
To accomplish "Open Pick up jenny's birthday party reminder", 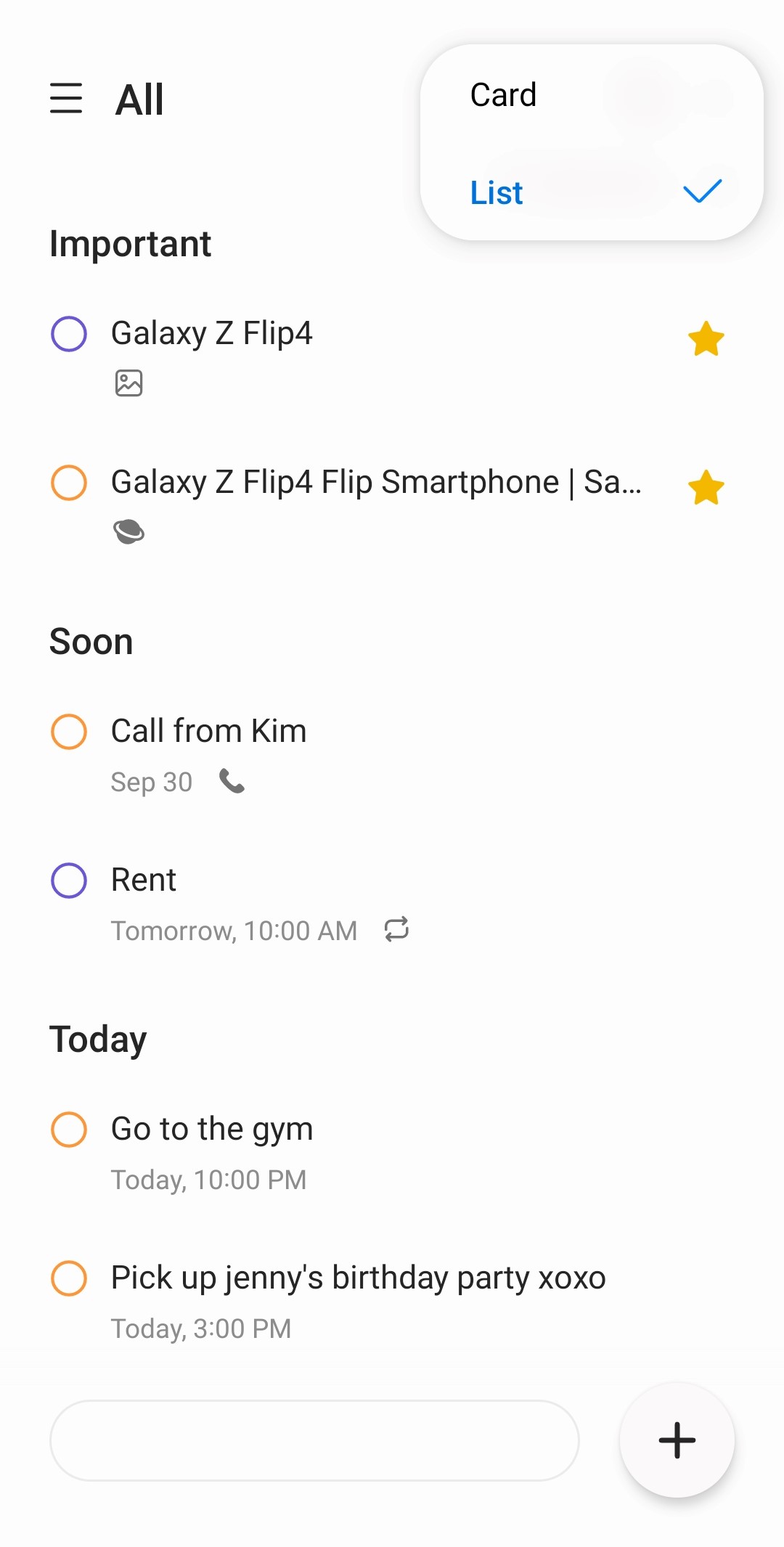I will (358, 1278).
